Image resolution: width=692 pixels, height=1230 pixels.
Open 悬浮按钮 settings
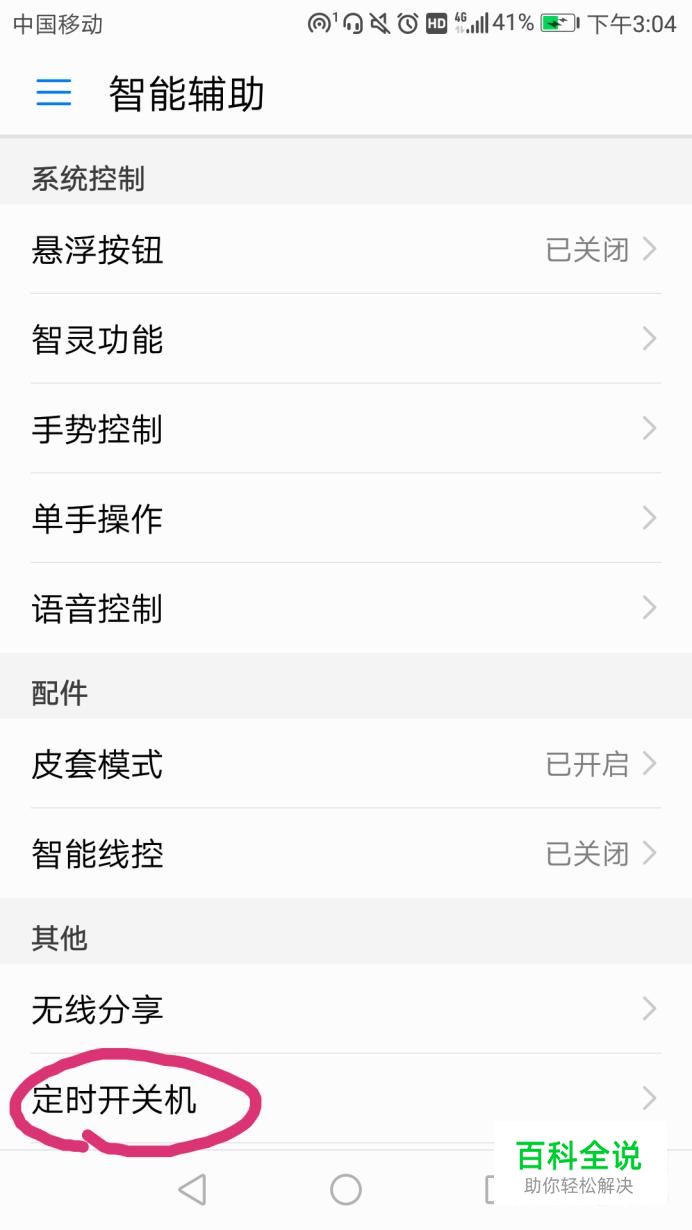346,249
